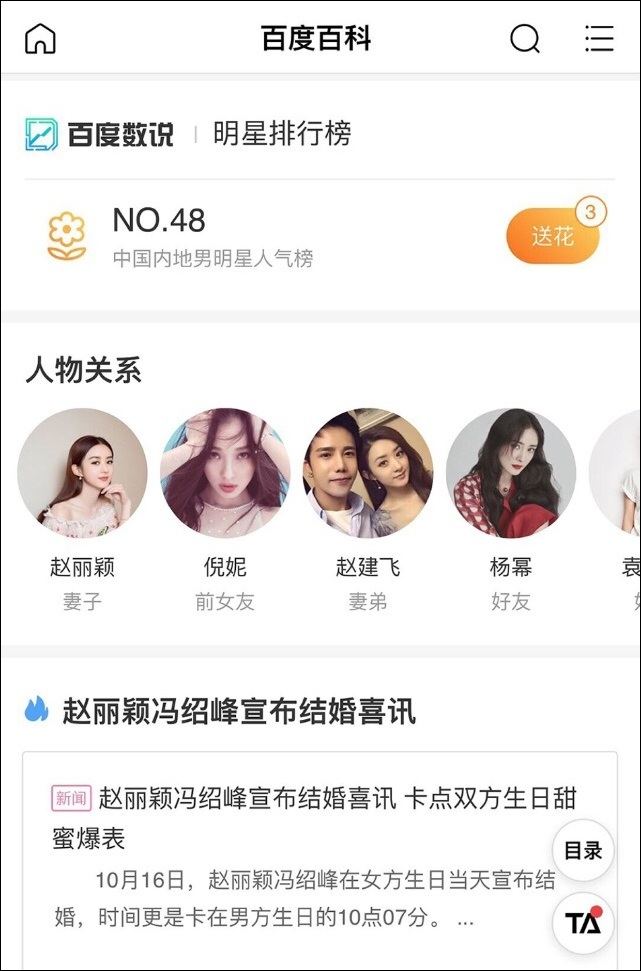Tap the floating TA button
This screenshot has width=641, height=971.
[x=583, y=923]
